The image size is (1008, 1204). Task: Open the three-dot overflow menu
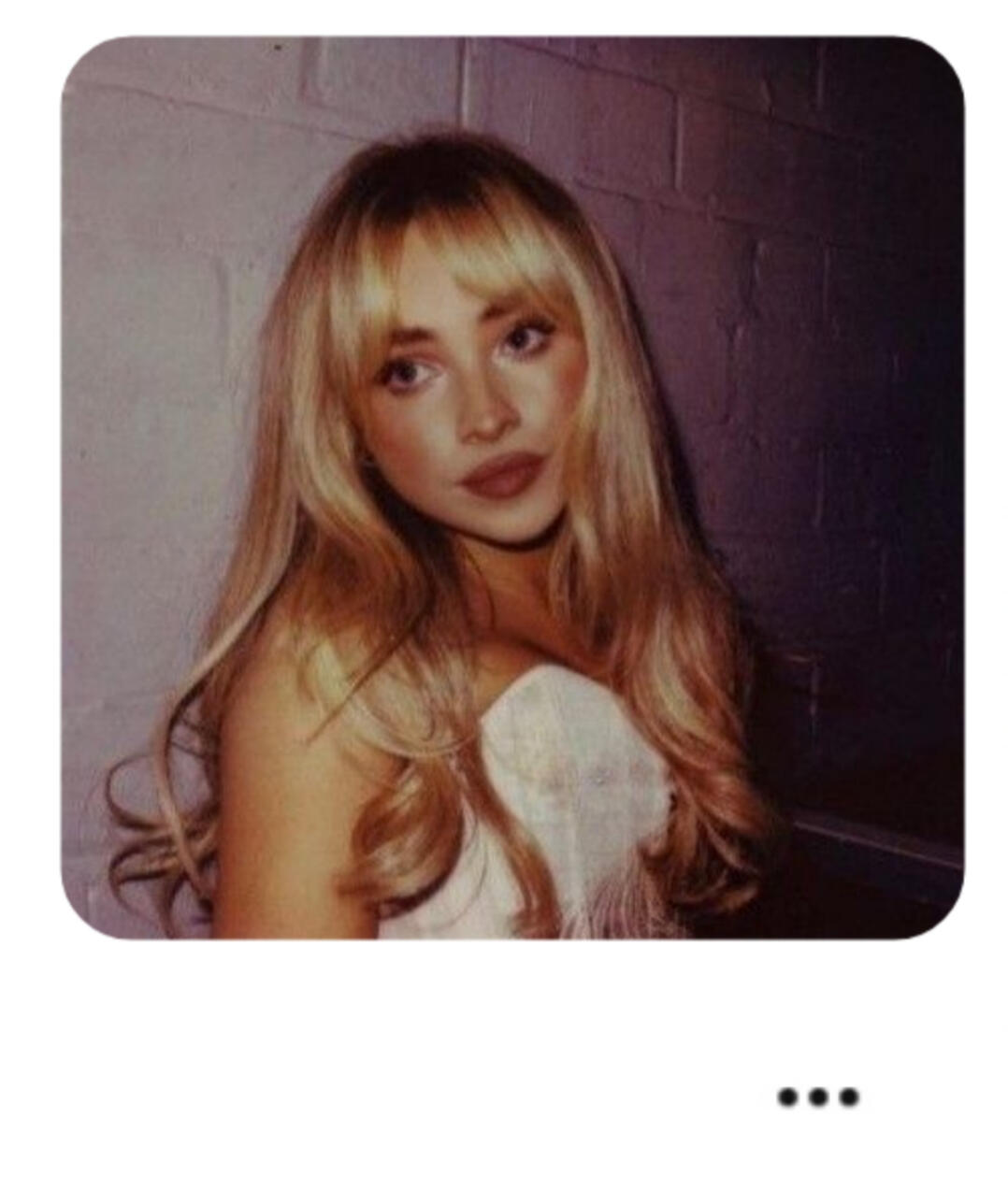(x=817, y=1096)
